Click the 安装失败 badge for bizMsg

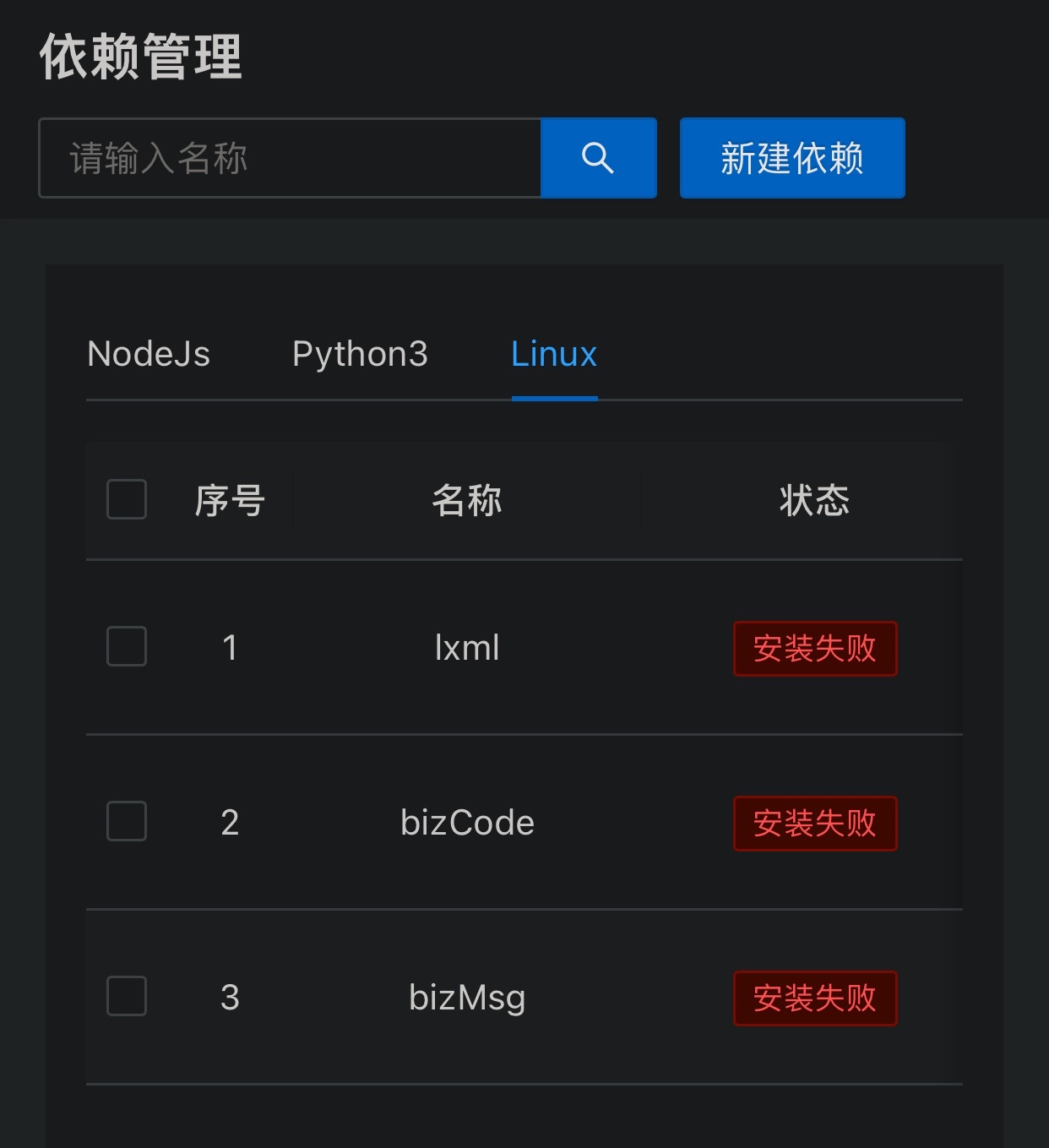814,998
